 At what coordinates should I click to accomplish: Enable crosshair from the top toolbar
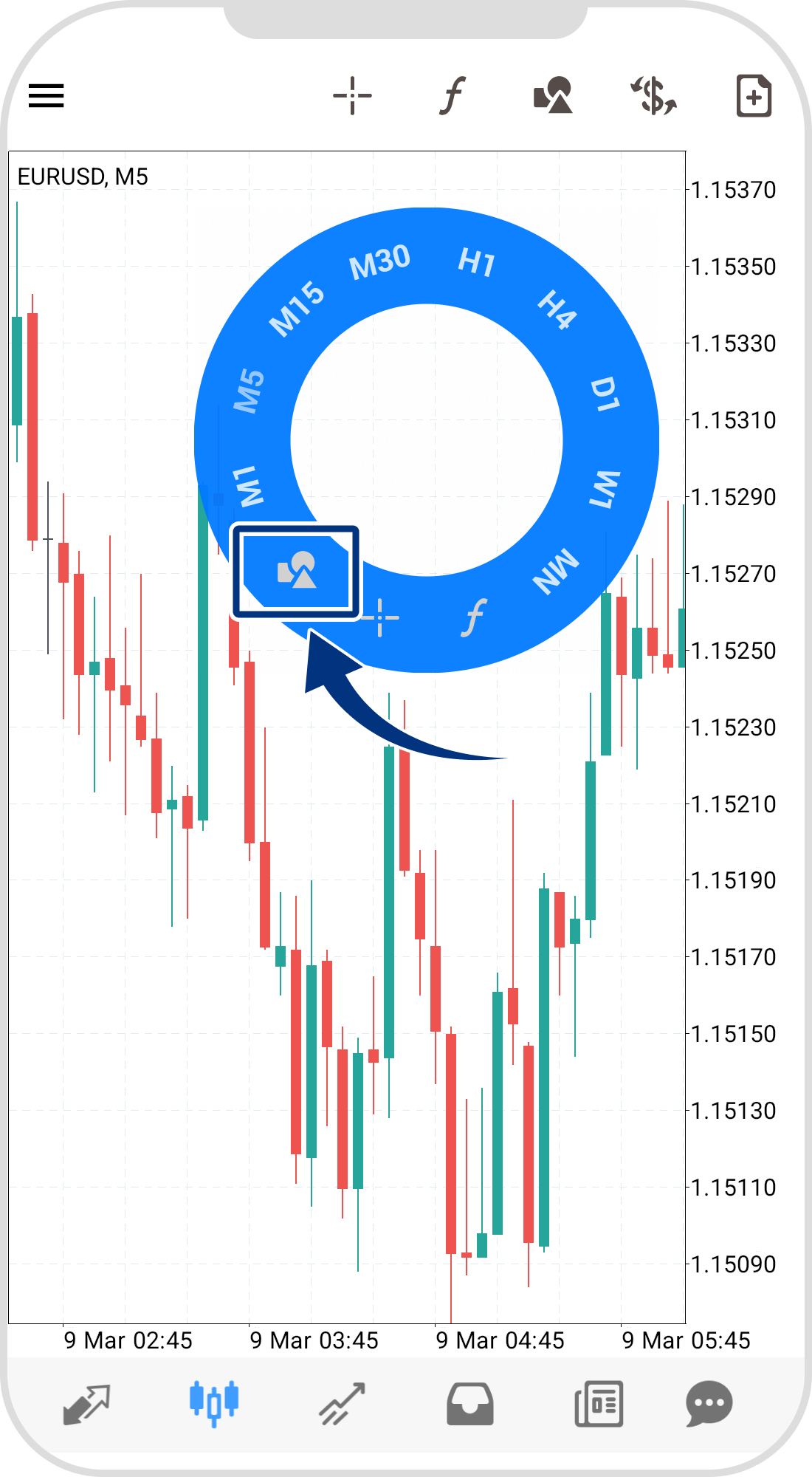[352, 96]
